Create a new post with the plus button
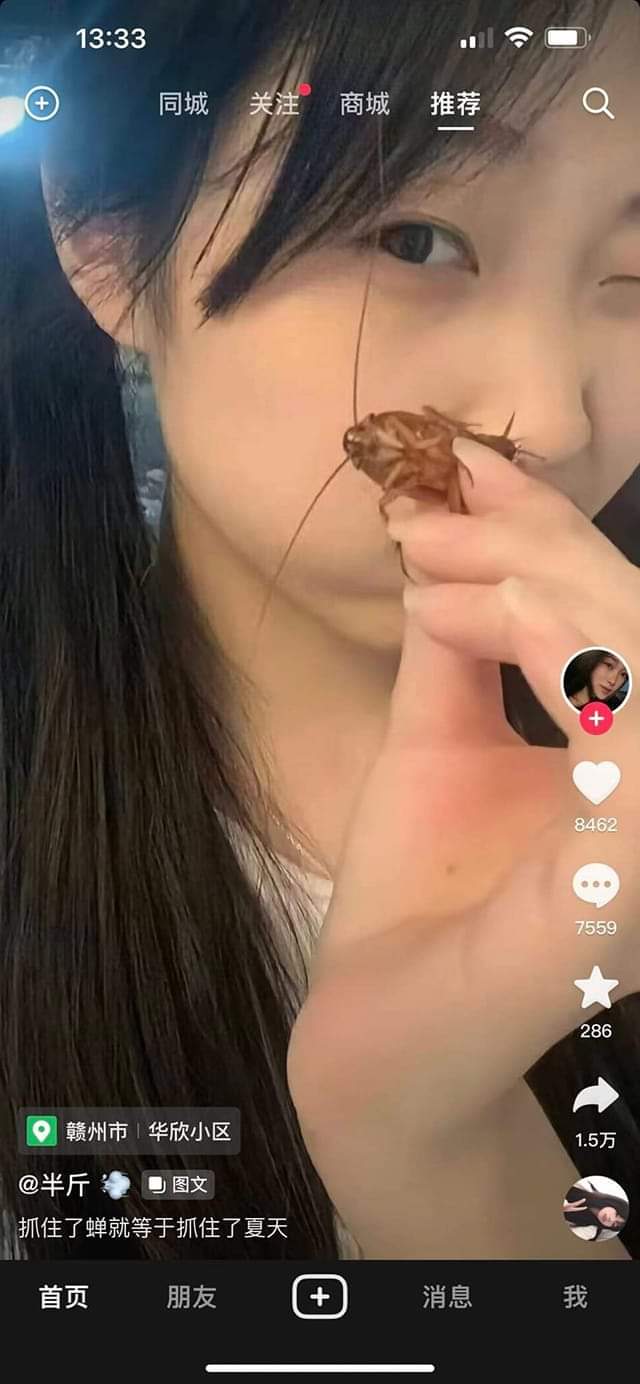The image size is (640, 1384). pos(320,1297)
